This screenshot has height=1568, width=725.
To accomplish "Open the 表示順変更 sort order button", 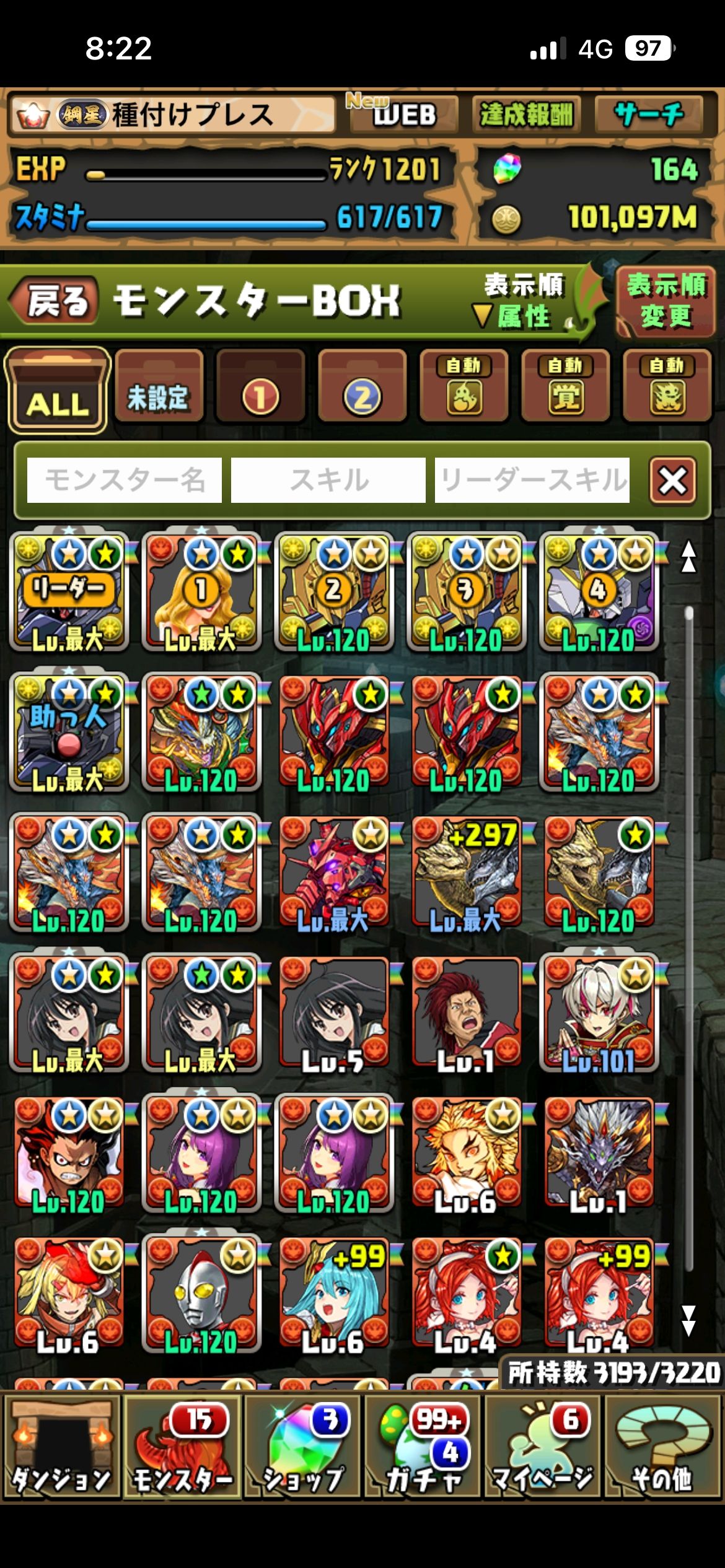I will pyautogui.click(x=665, y=302).
